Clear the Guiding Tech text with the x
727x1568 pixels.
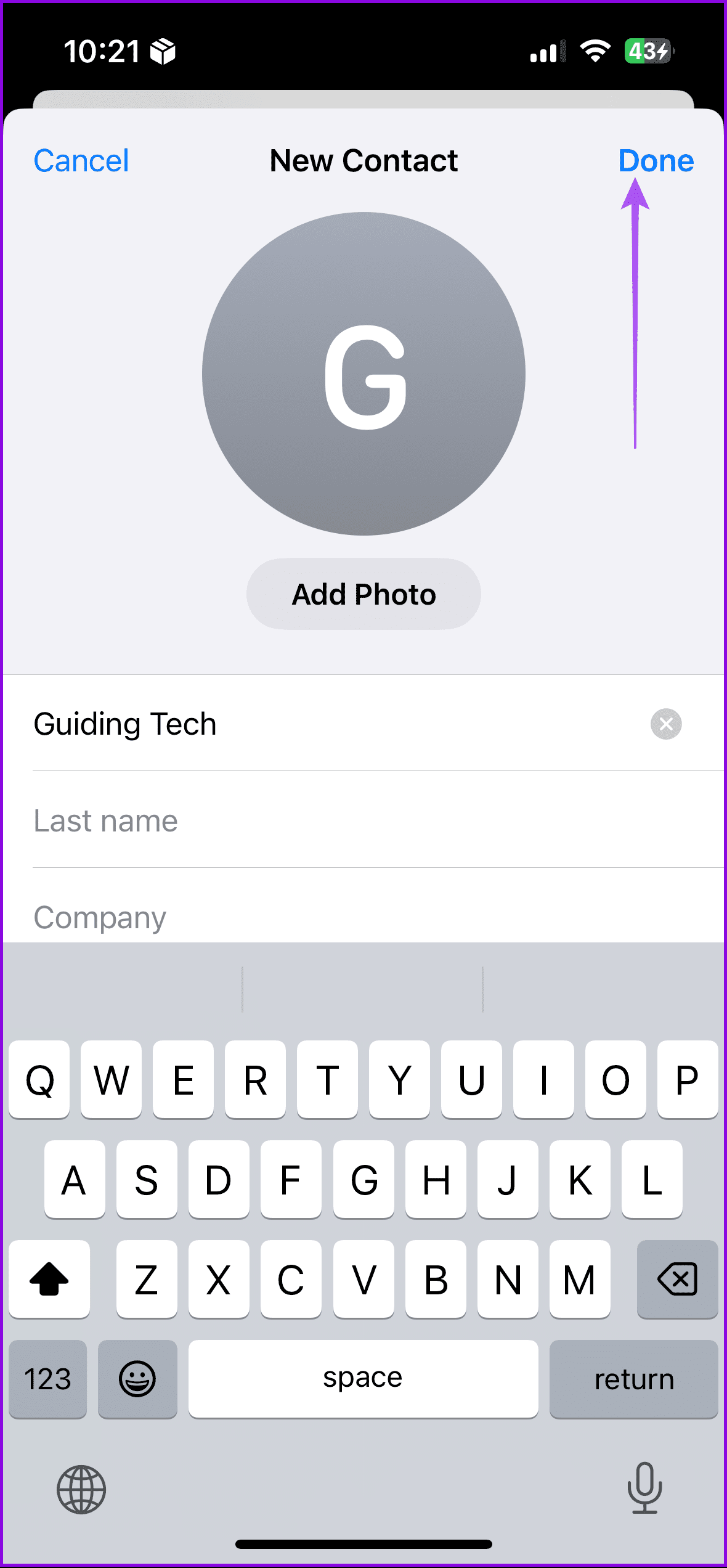click(x=666, y=724)
